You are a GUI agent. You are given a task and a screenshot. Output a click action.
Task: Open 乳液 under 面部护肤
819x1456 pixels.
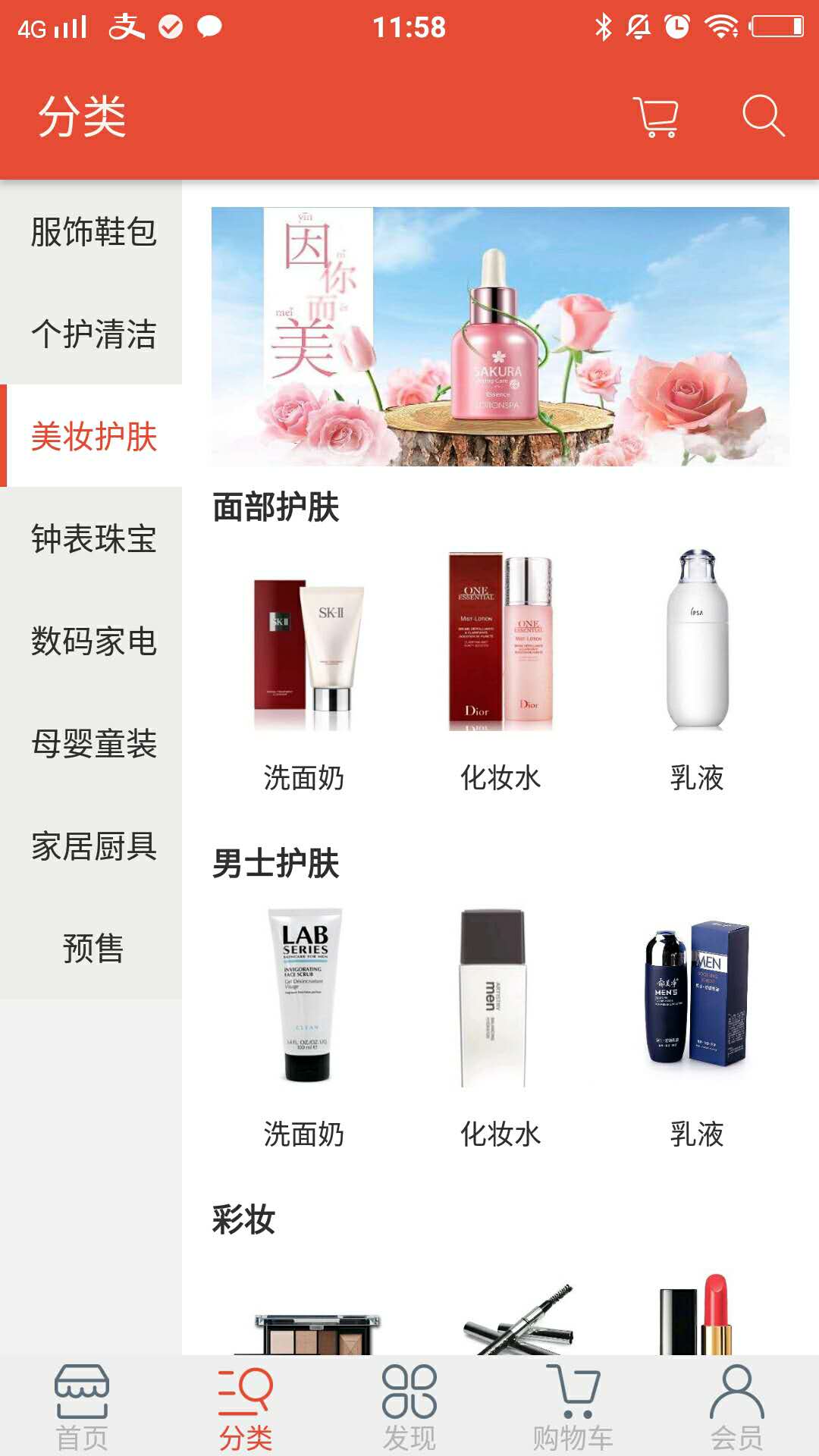(697, 667)
